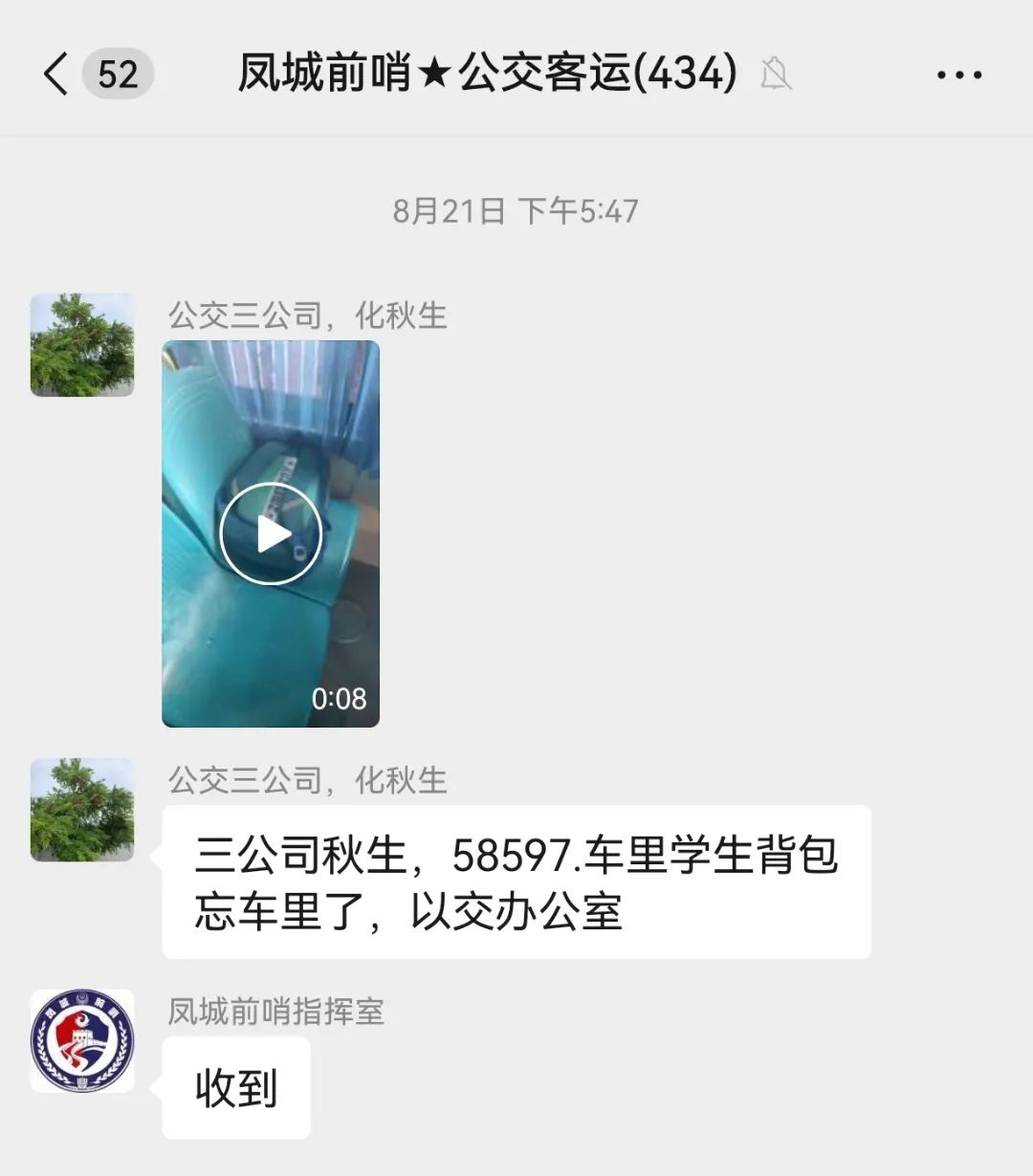Screen dimensions: 1033x1176
Task: Play the 0:08 video from 化秋生
Action: tap(271, 534)
